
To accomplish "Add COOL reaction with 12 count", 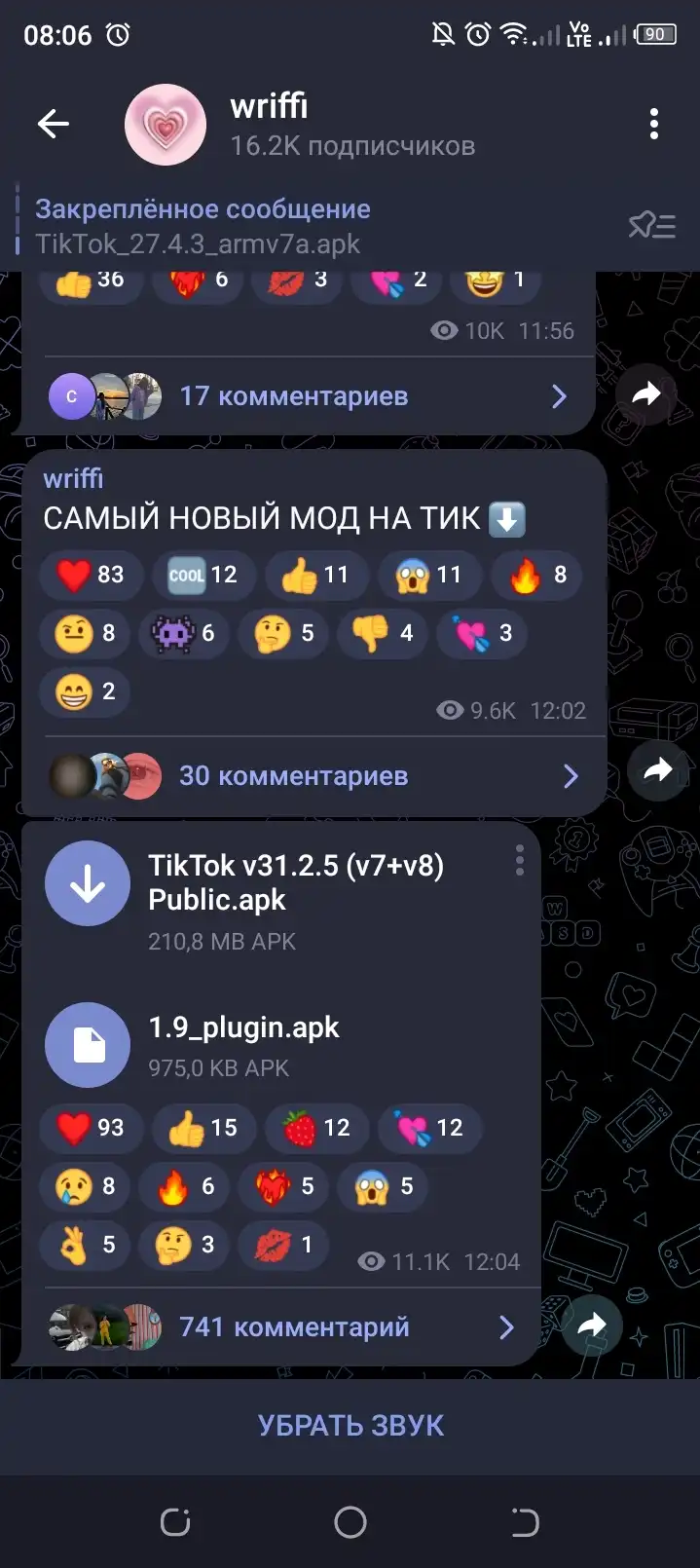I will point(203,575).
